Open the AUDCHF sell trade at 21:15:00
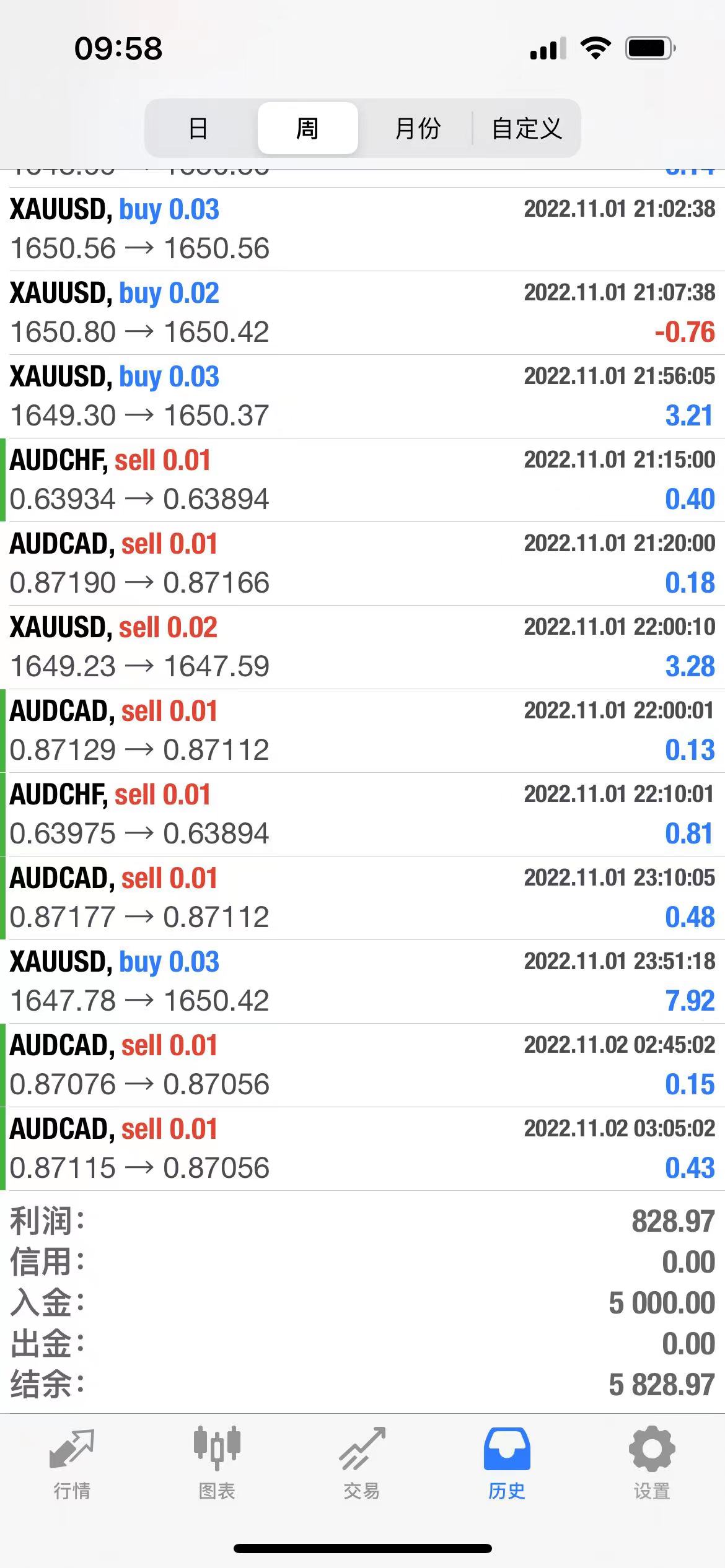725x1568 pixels. point(362,480)
